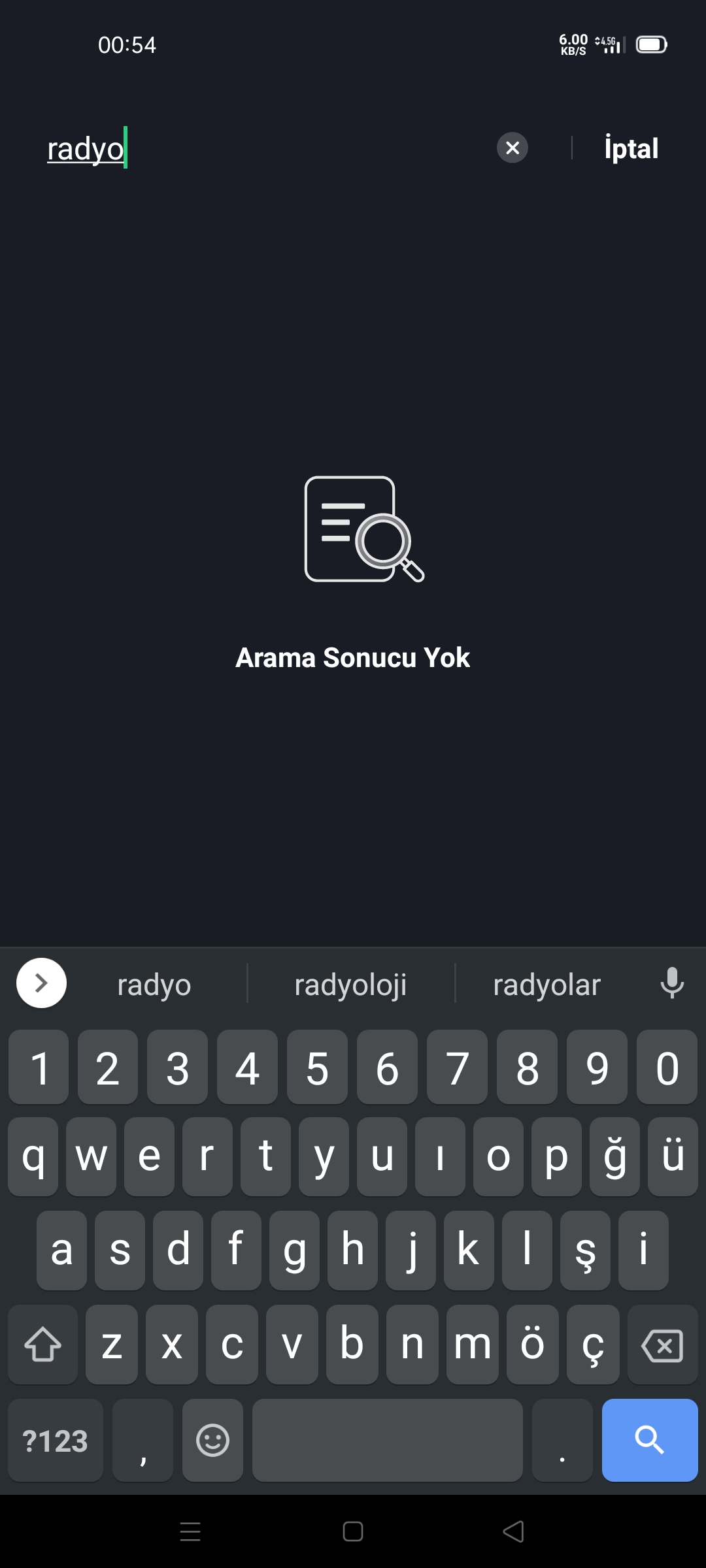706x1568 pixels.
Task: Switch to the ?123 symbols keyboard
Action: (56, 1440)
